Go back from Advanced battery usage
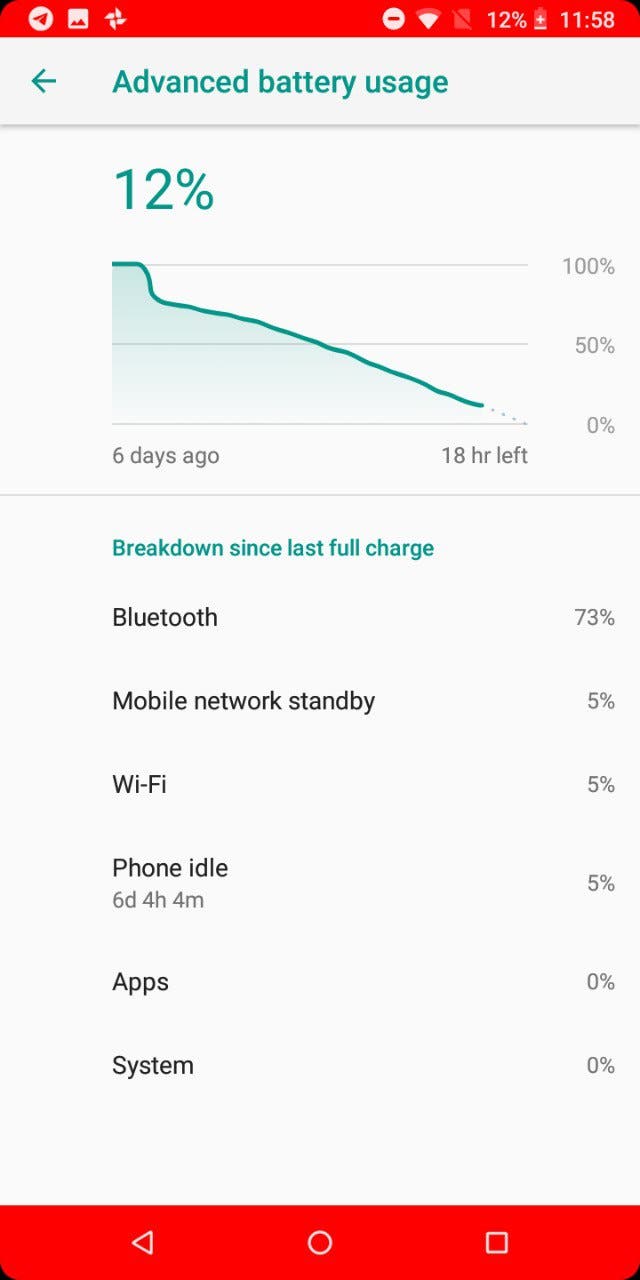Image resolution: width=640 pixels, height=1280 pixels. click(43, 81)
